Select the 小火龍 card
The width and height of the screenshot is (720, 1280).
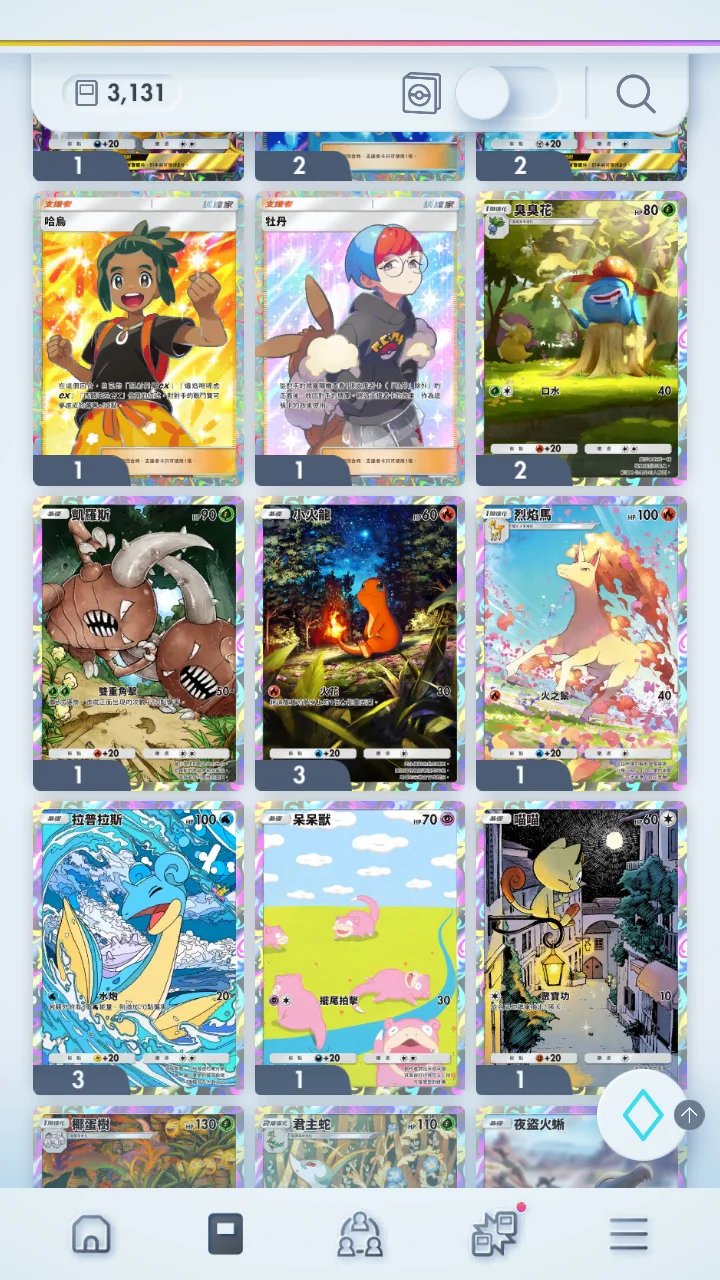click(x=360, y=643)
